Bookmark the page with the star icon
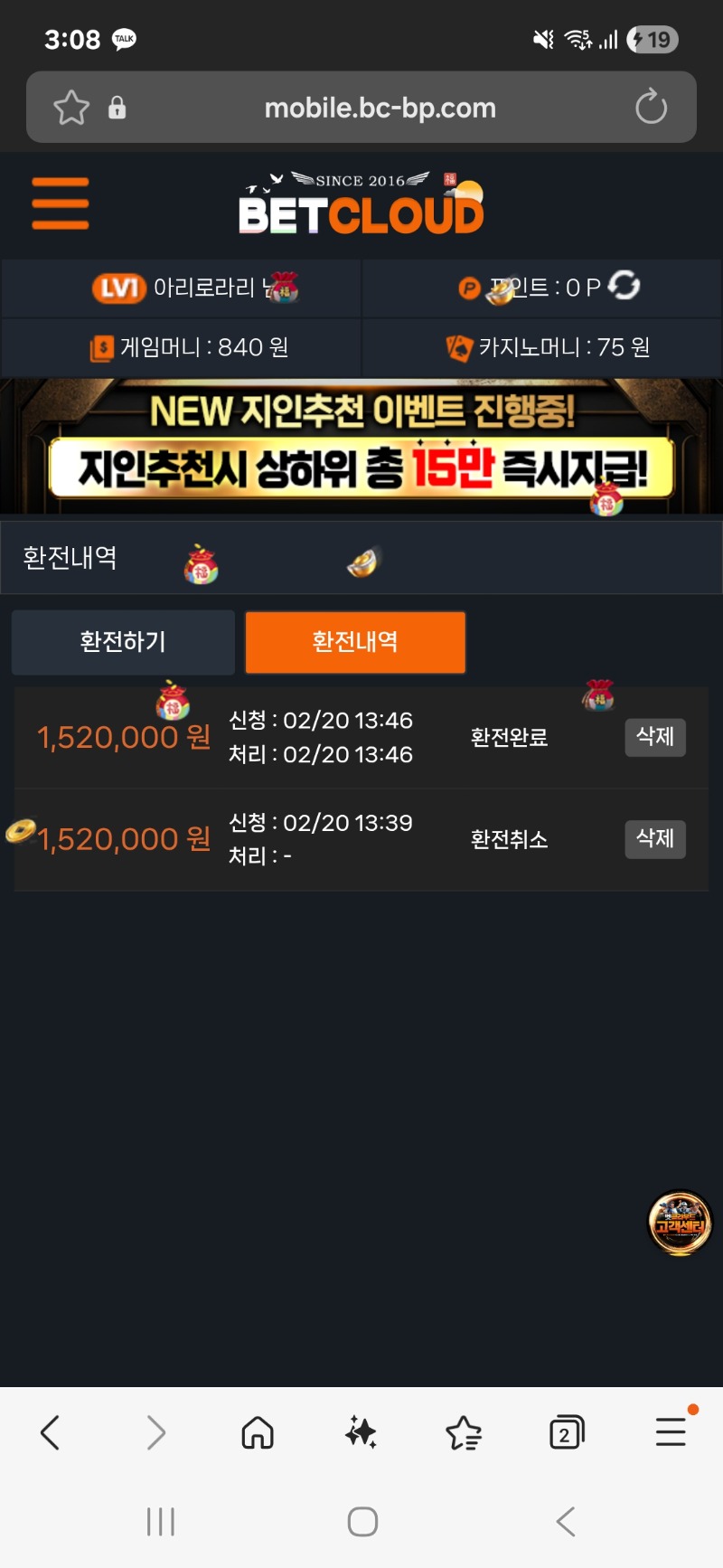 (x=69, y=108)
